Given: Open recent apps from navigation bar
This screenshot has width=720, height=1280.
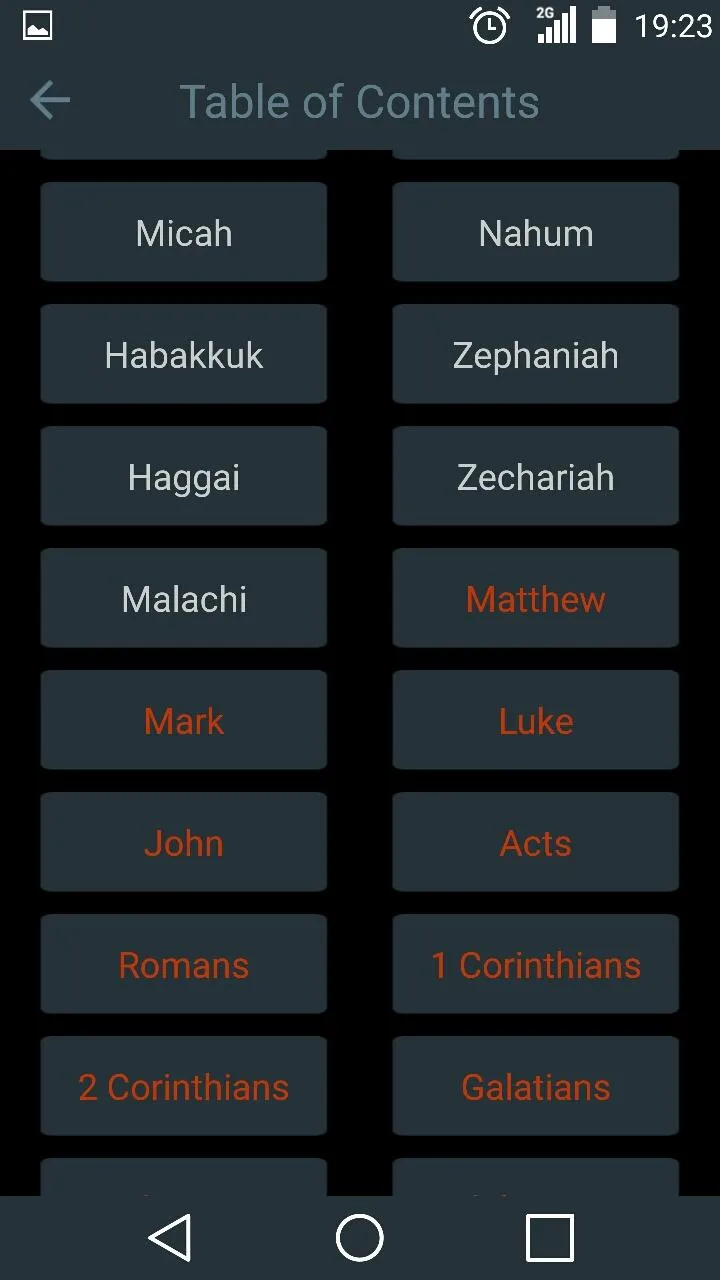Looking at the screenshot, I should pyautogui.click(x=550, y=1238).
